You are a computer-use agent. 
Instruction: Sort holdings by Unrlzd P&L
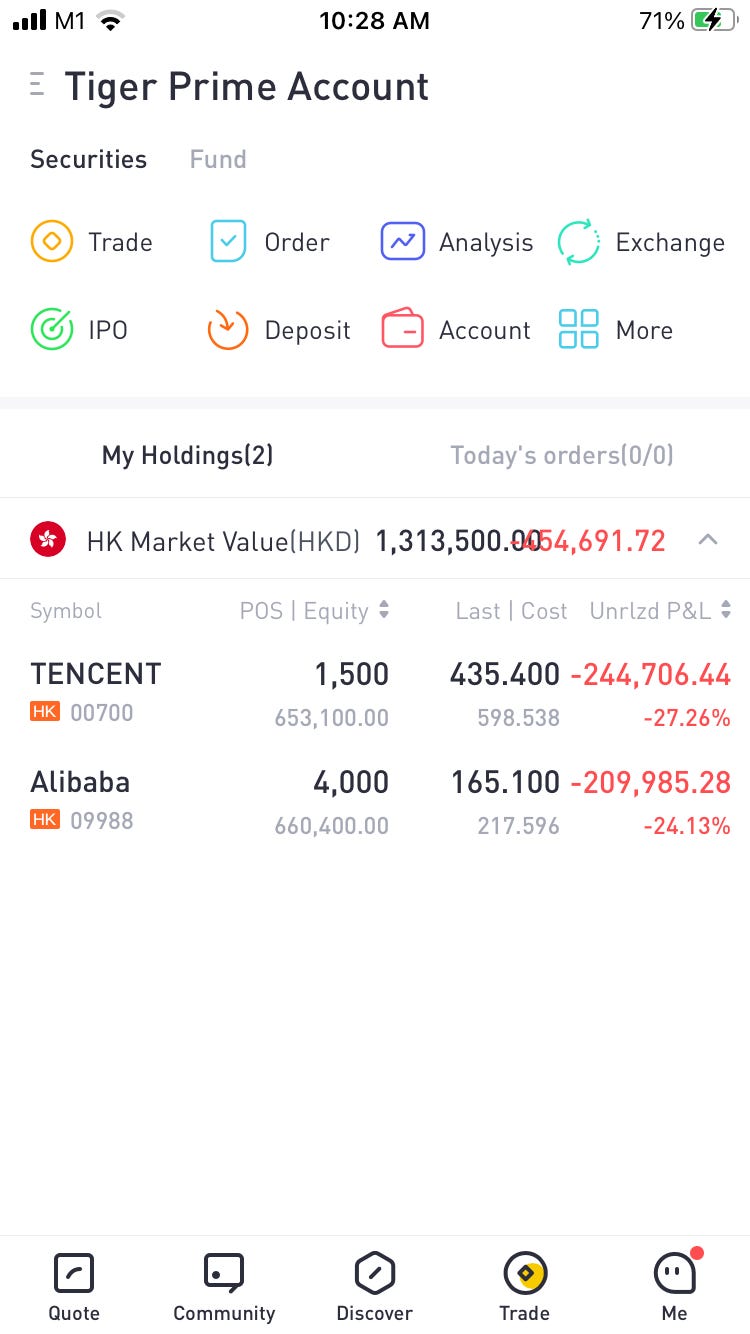coord(660,611)
